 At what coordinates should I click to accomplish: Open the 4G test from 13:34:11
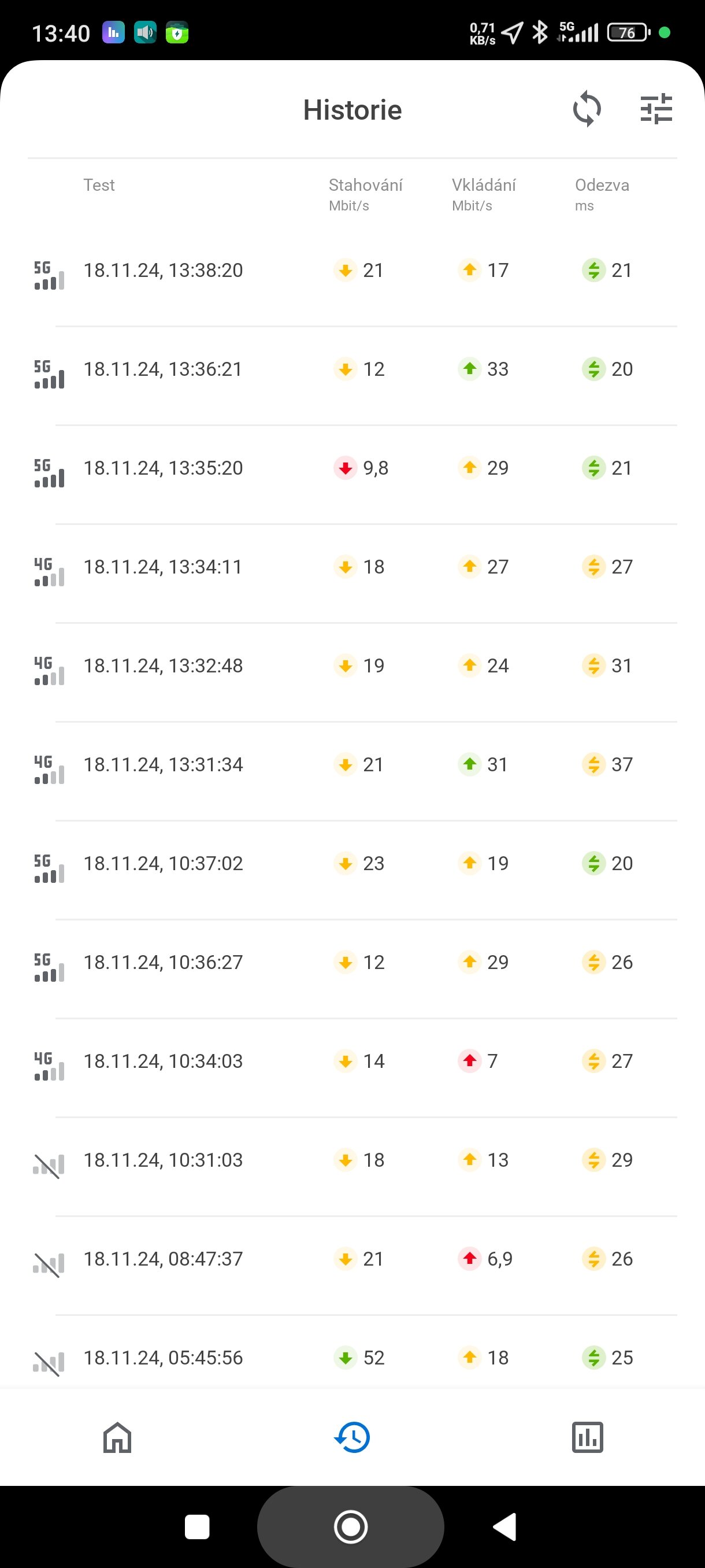coord(352,567)
